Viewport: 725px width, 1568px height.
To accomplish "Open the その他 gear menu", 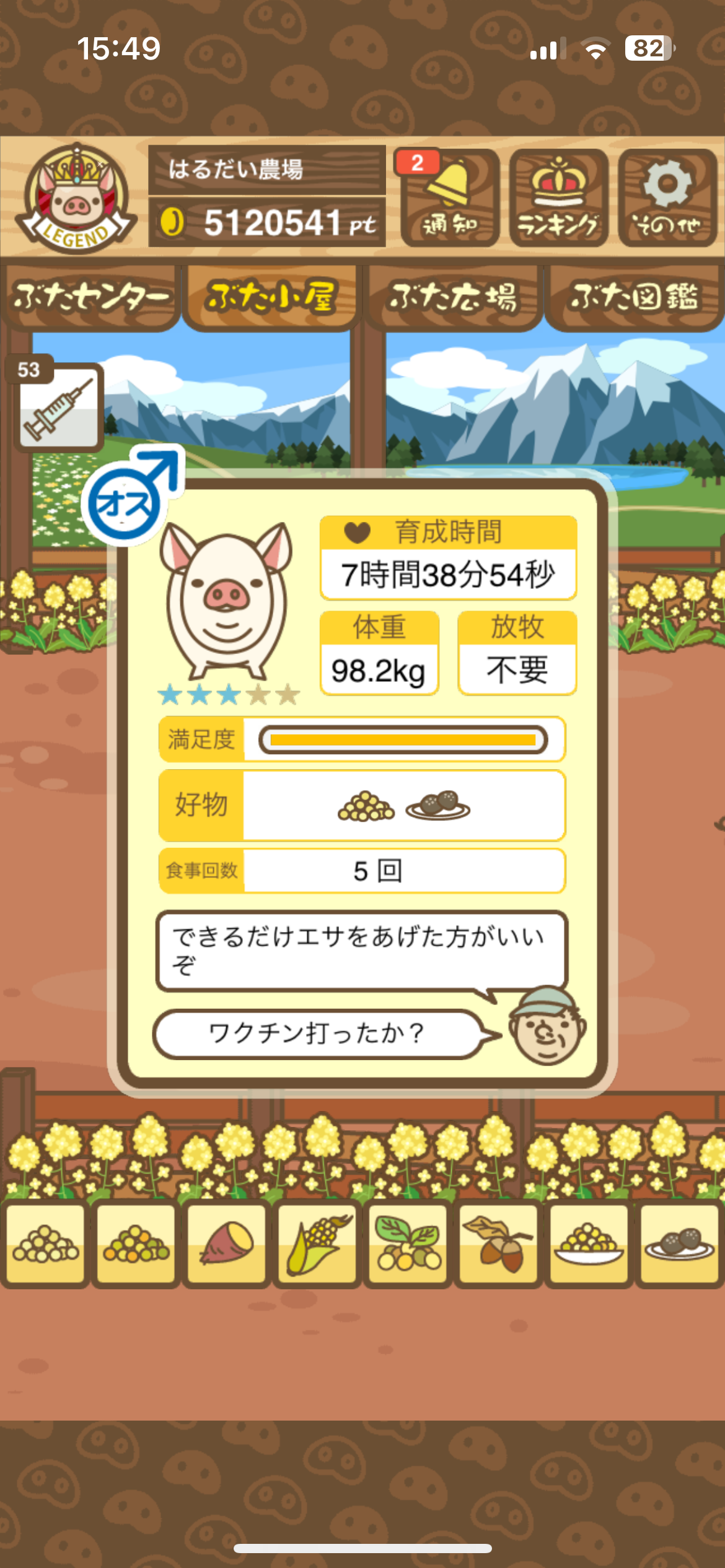I will tap(667, 198).
